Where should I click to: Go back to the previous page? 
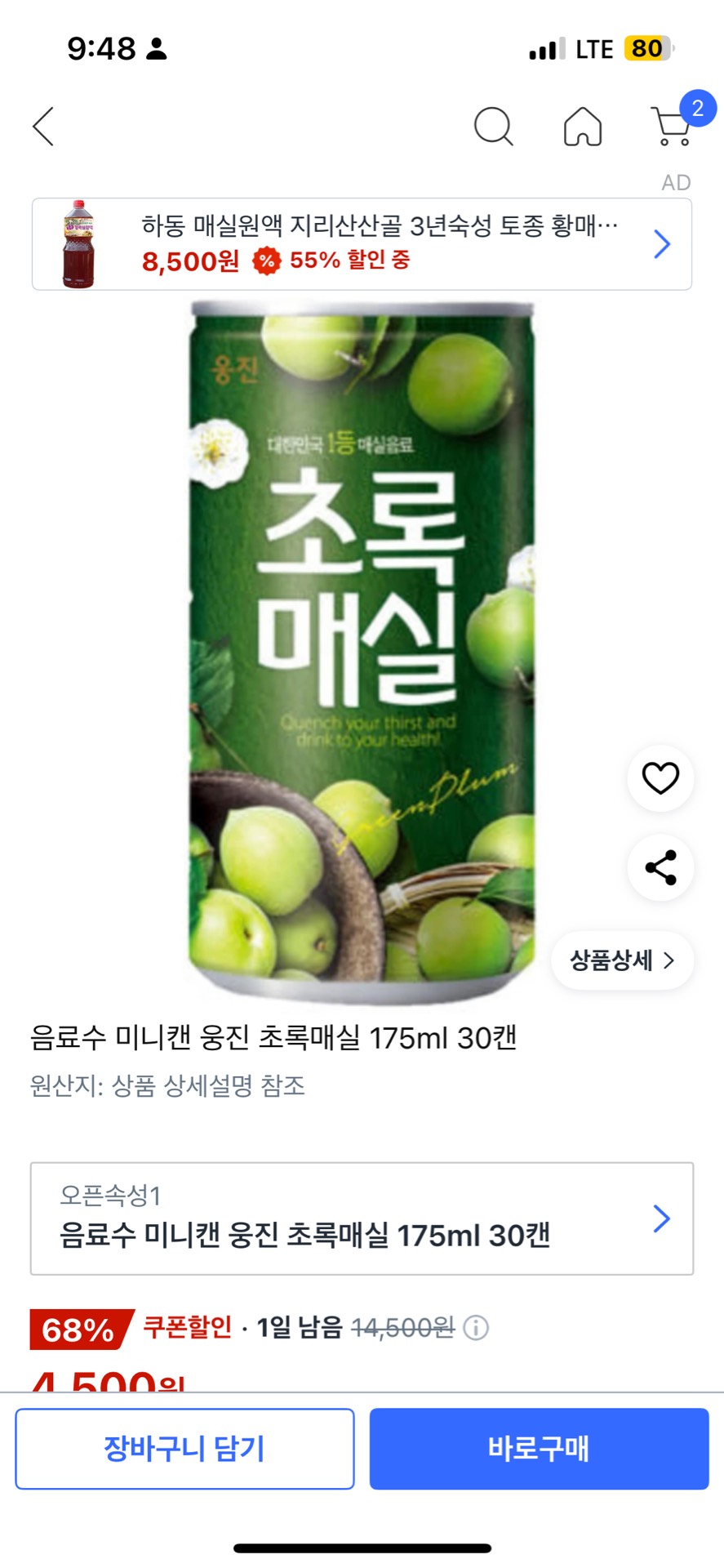click(43, 127)
